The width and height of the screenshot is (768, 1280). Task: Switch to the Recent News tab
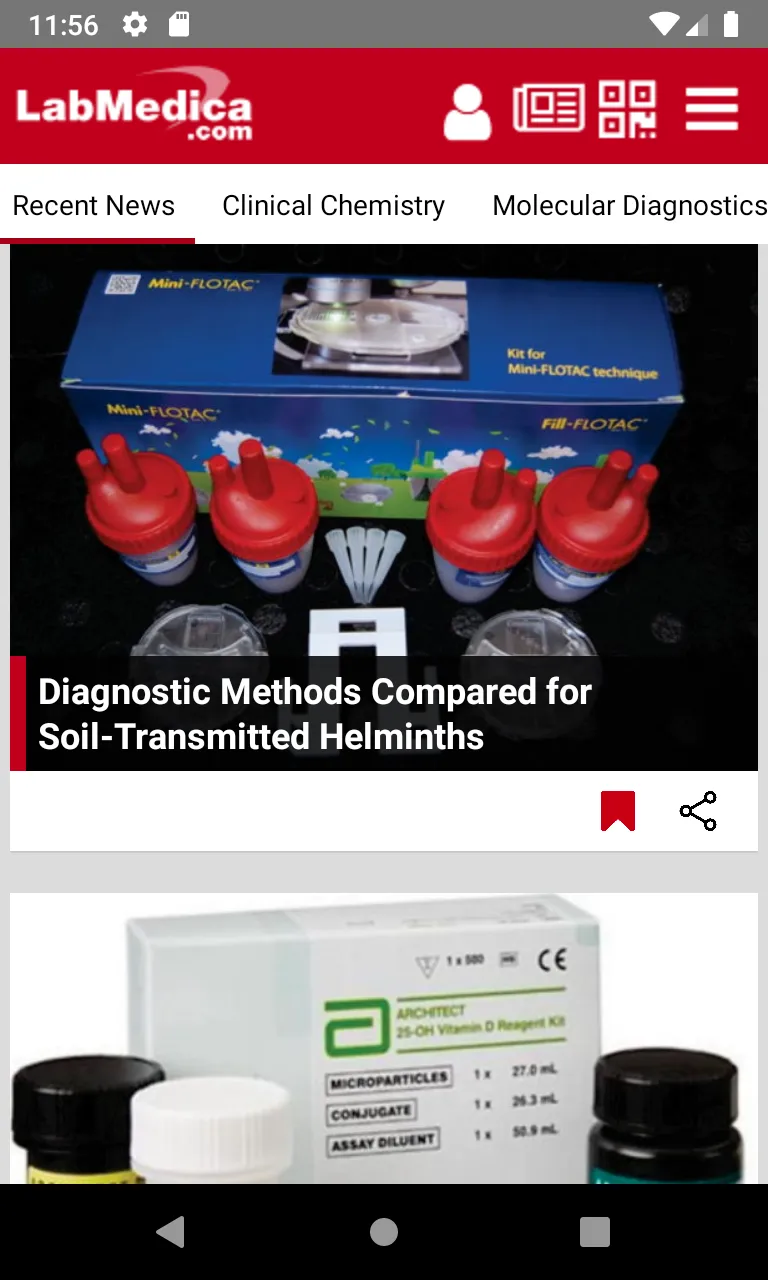[x=94, y=205]
